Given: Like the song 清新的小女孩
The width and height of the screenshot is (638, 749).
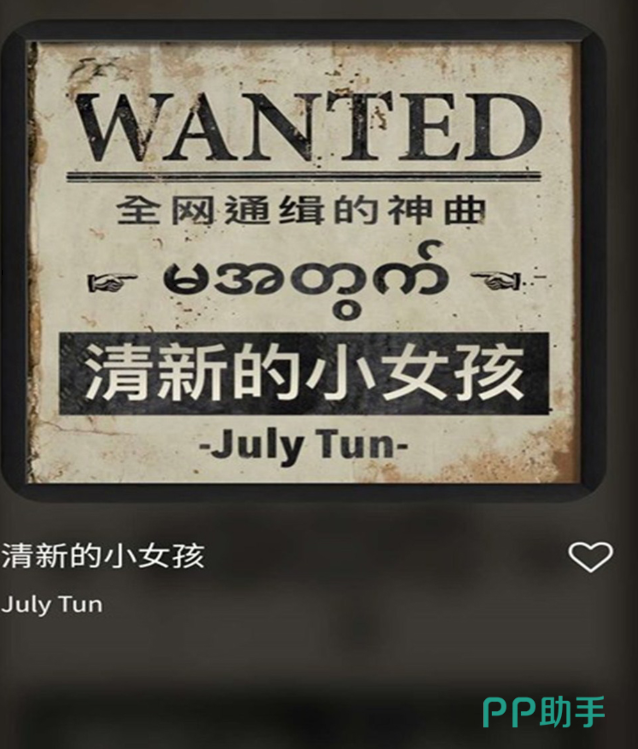Looking at the screenshot, I should coord(590,556).
